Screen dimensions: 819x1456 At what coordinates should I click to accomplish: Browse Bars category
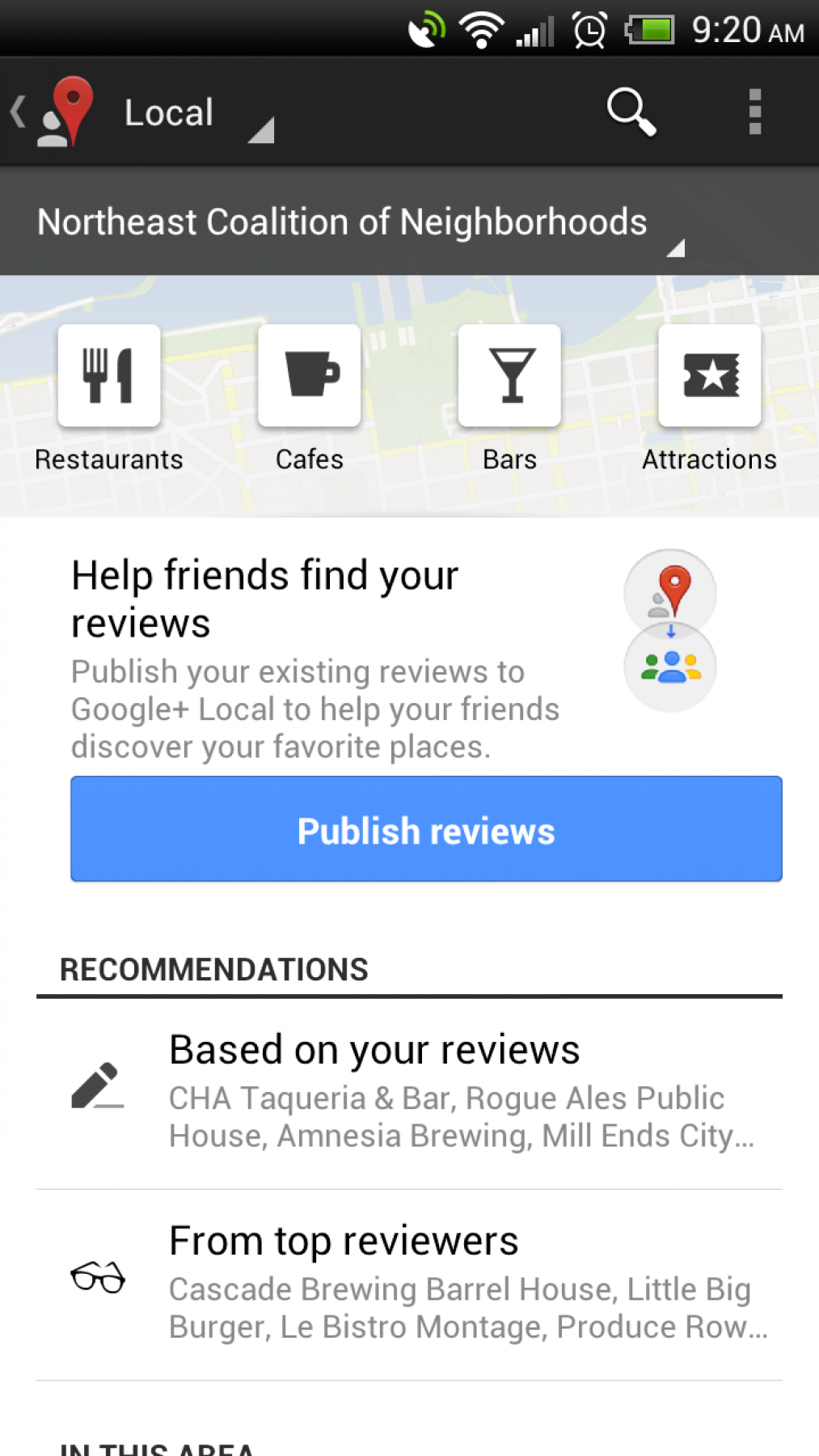[x=509, y=376]
